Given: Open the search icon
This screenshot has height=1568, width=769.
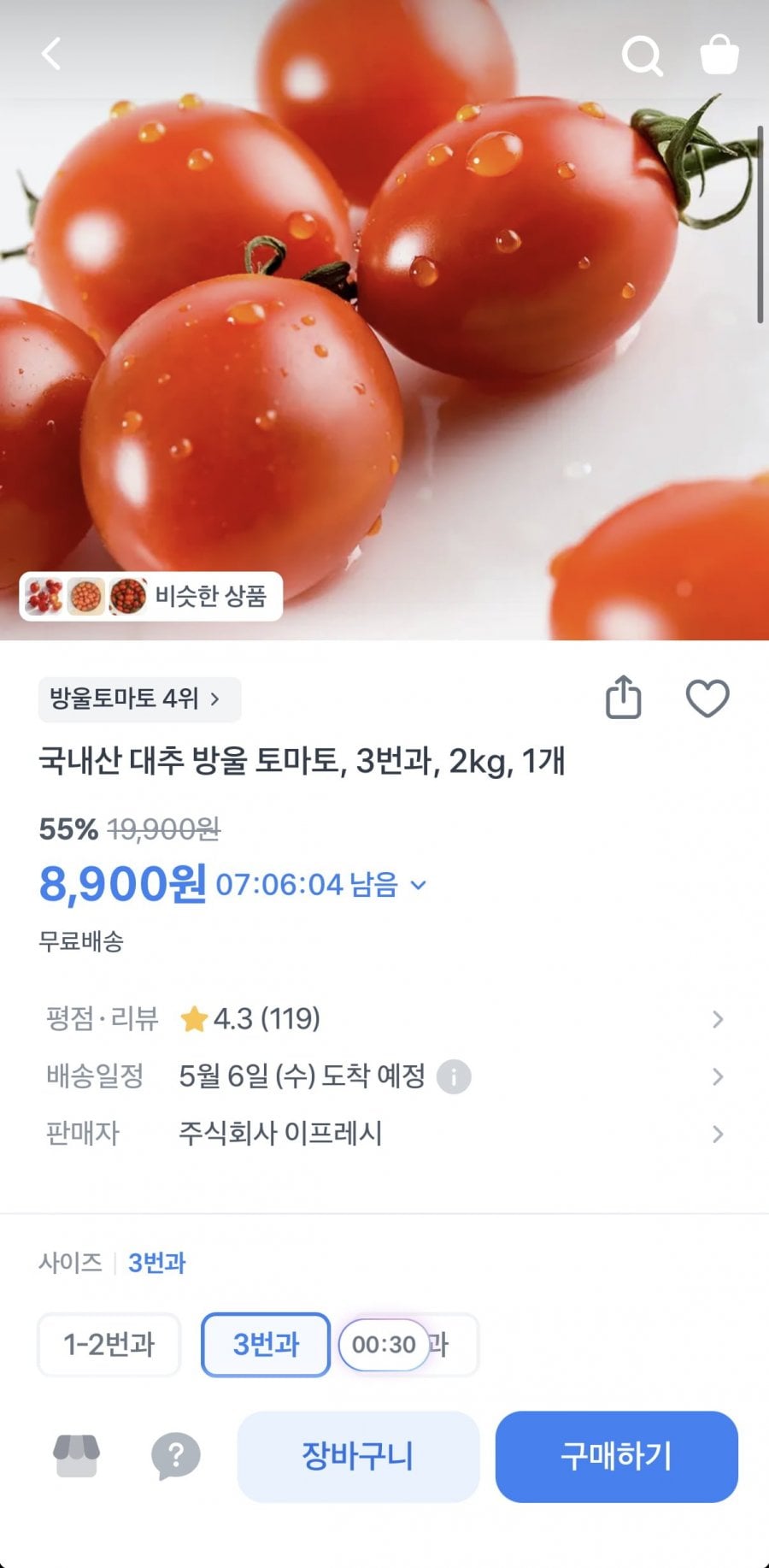Looking at the screenshot, I should [642, 56].
